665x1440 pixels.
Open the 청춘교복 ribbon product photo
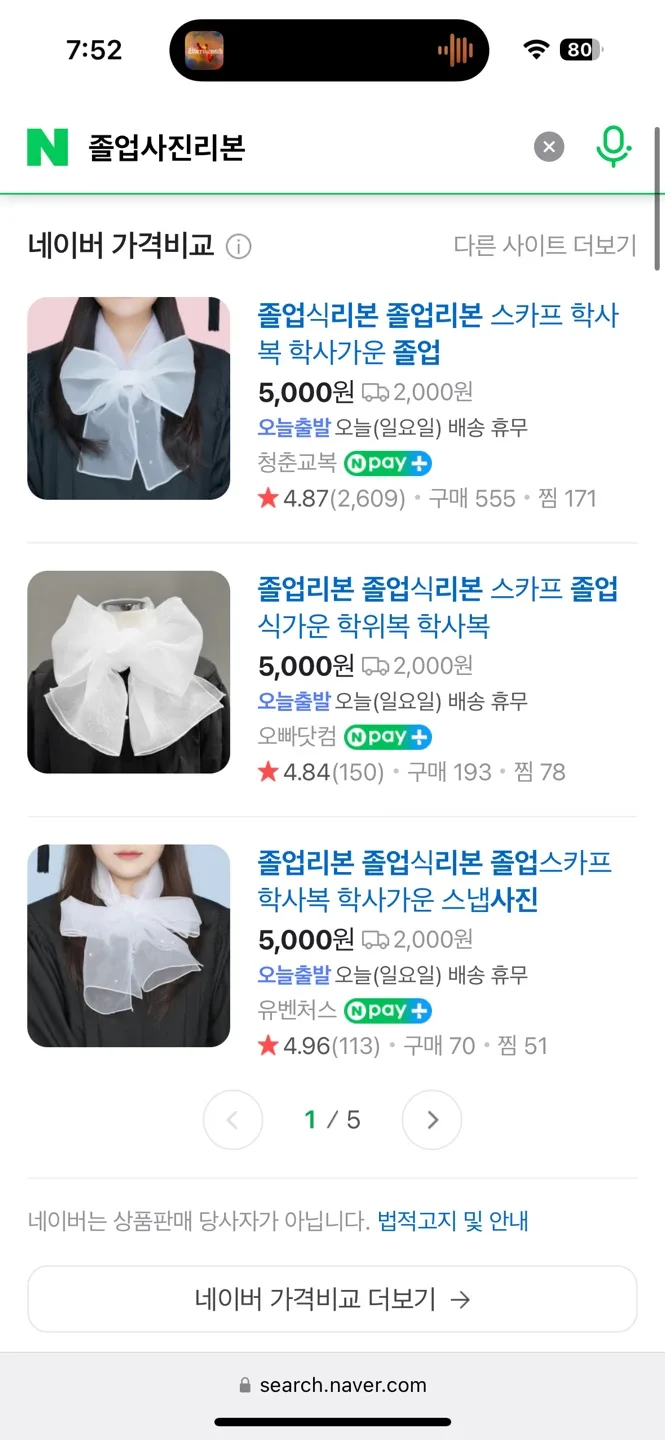[x=128, y=398]
